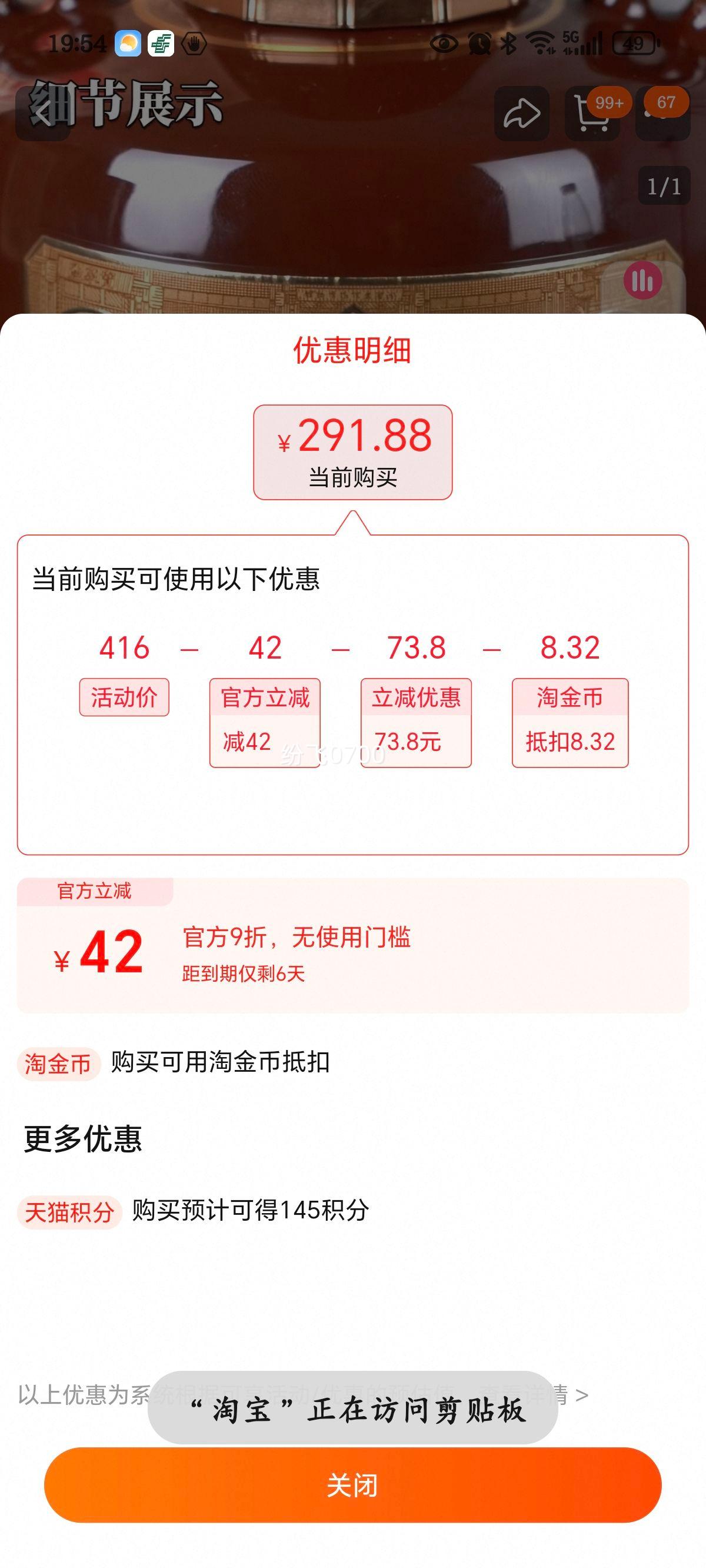Image resolution: width=706 pixels, height=1568 pixels.
Task: Select the ¥291.88 current purchase option
Action: (x=352, y=451)
